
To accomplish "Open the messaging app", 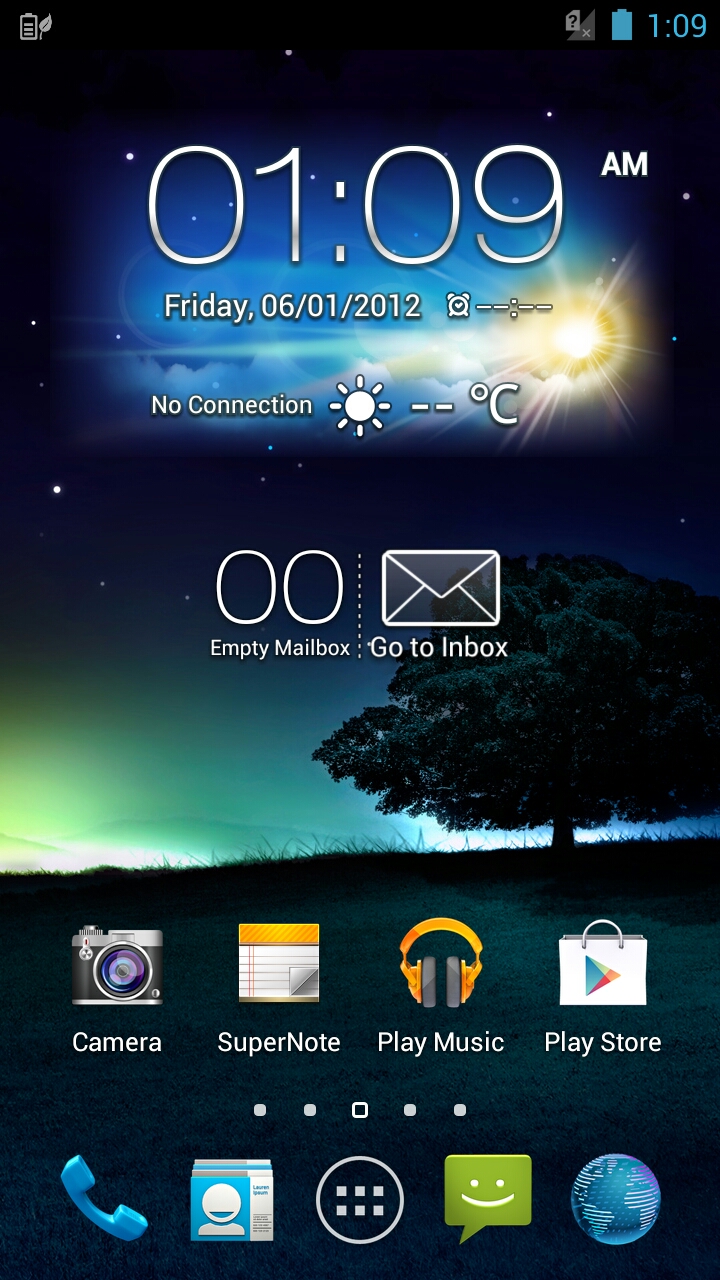I will (488, 1198).
